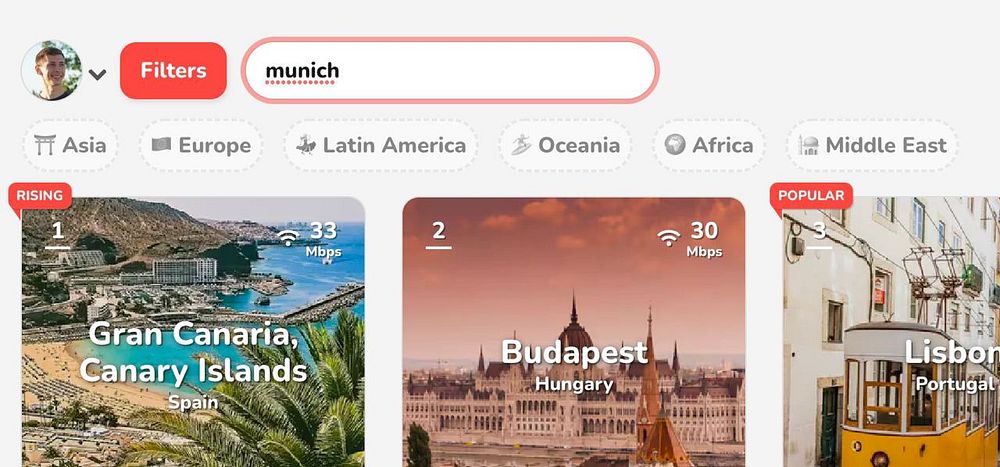This screenshot has width=1000, height=467.
Task: Open the Budapest, Hungary card
Action: pos(574,340)
